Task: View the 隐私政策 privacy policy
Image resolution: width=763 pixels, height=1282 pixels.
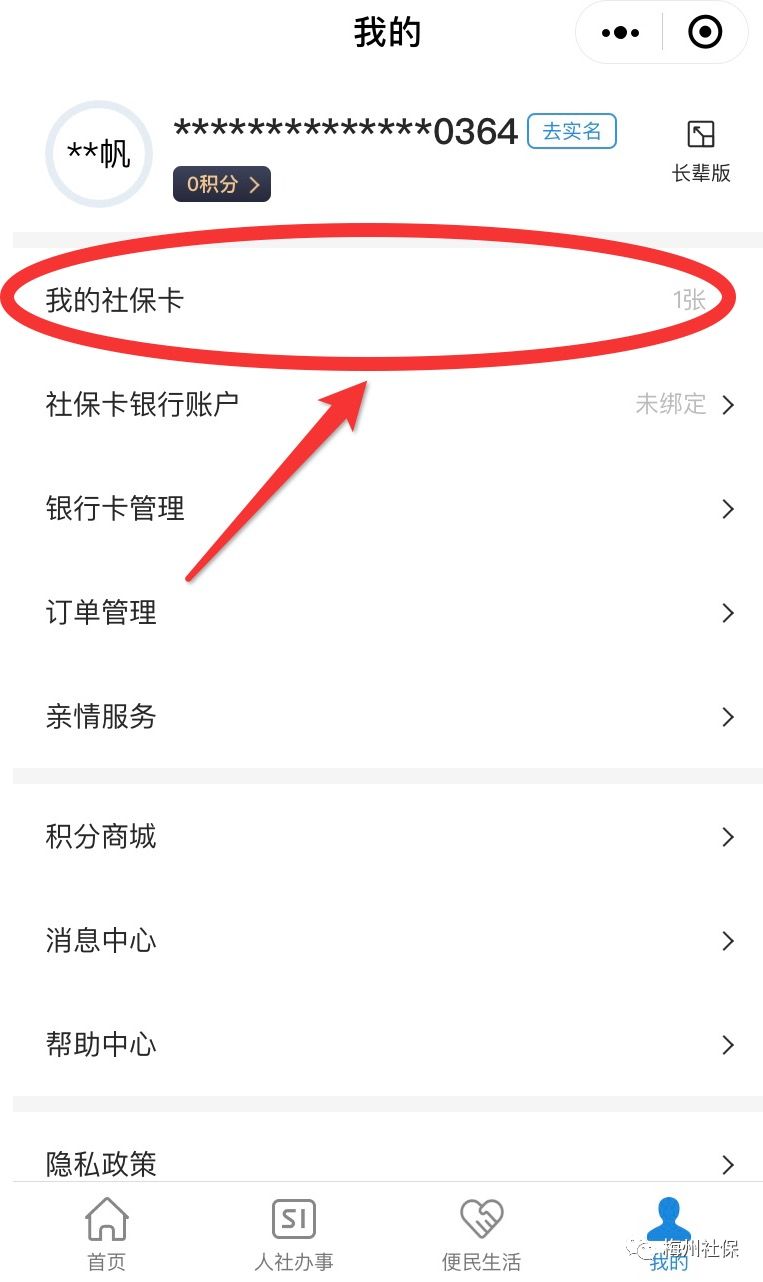Action: click(x=370, y=1162)
